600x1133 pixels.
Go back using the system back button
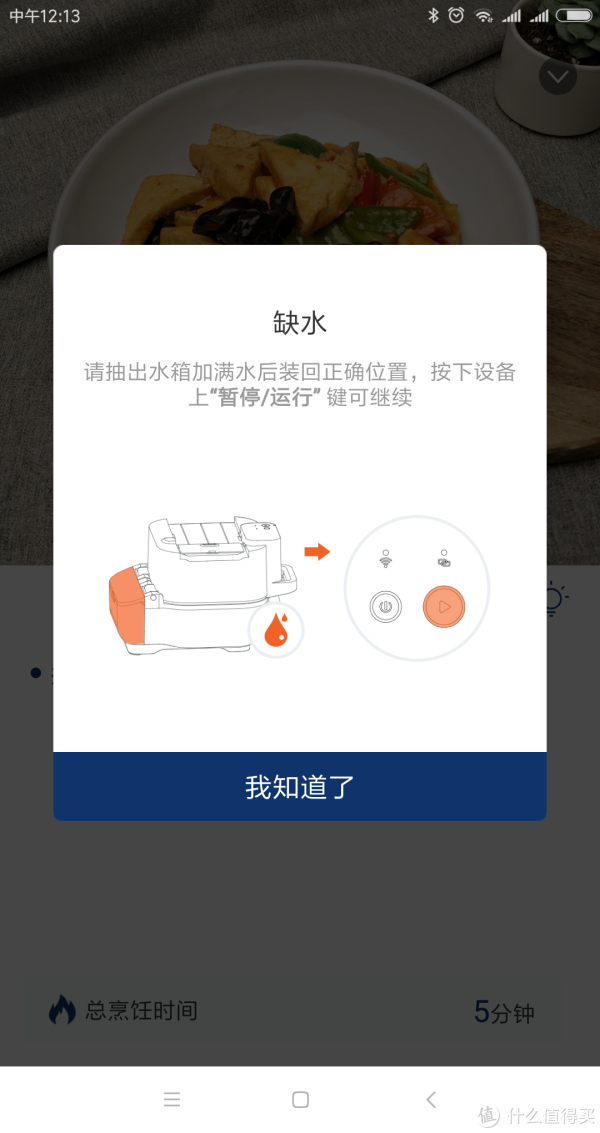431,1099
